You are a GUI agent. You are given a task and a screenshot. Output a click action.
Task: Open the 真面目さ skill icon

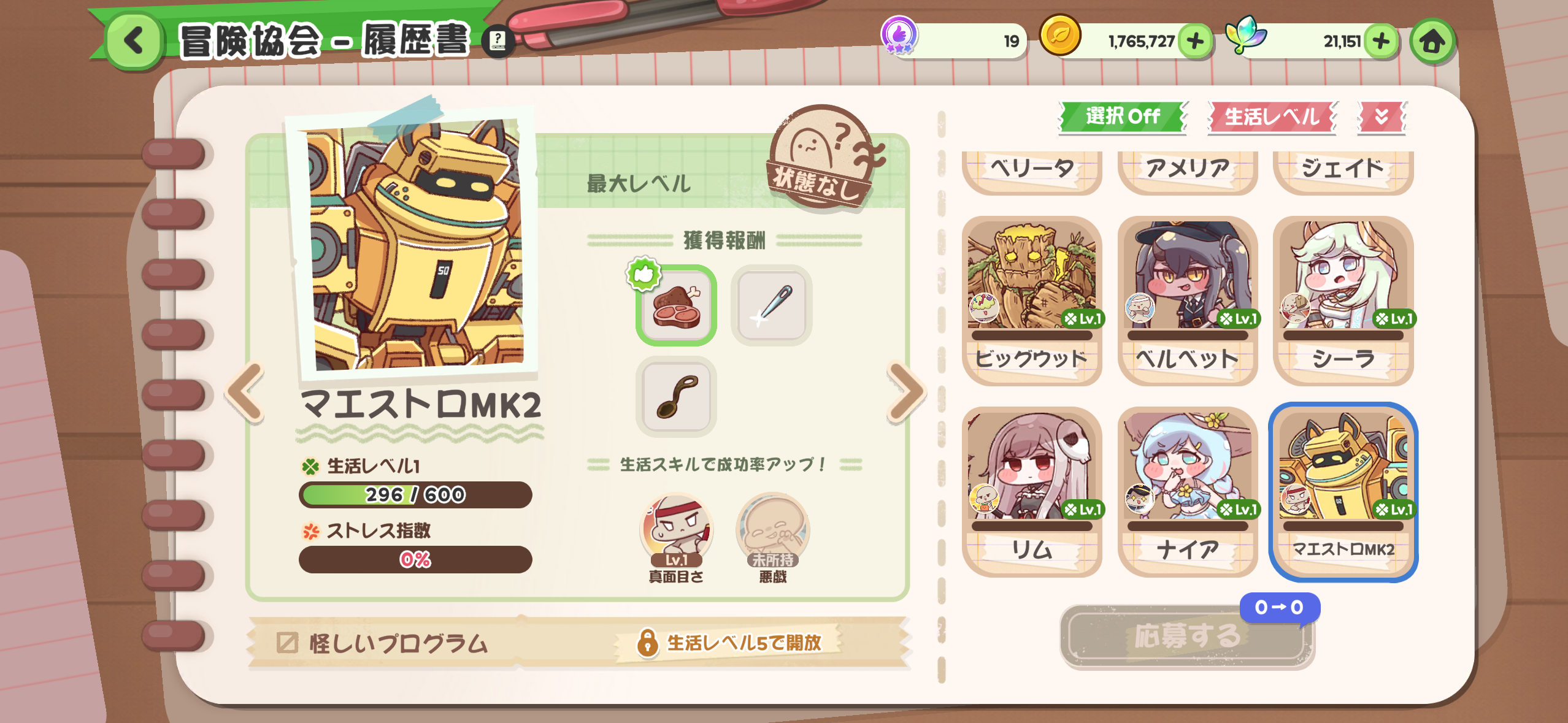tap(676, 531)
